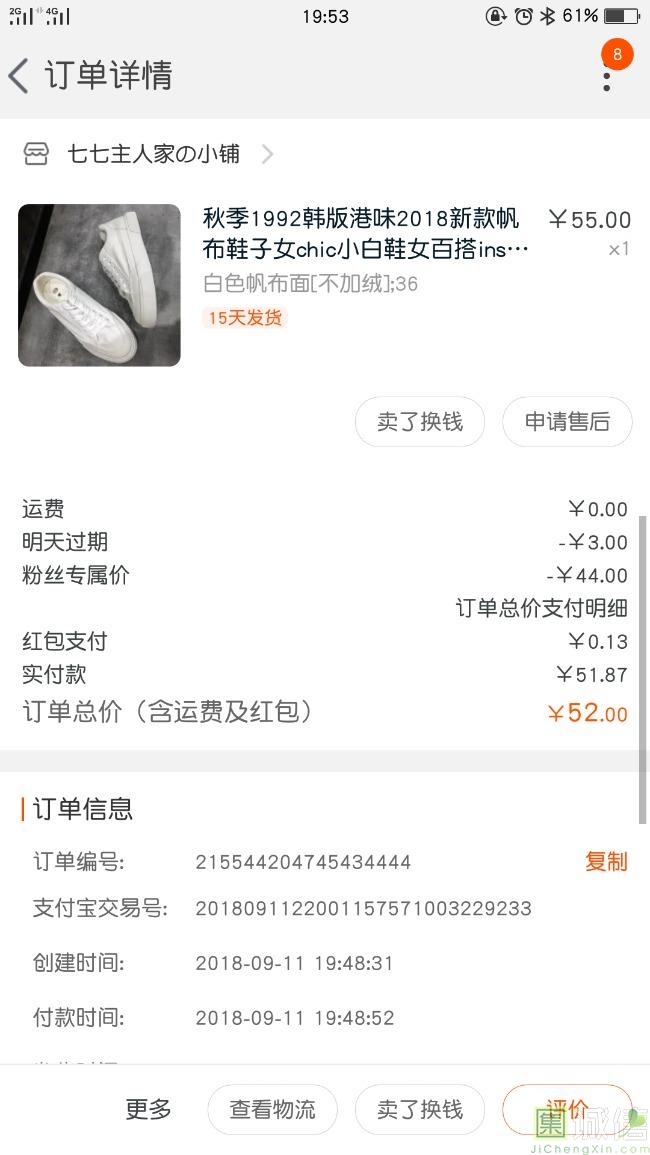Open the white sneaker product thumbnail
650x1155 pixels.
click(x=99, y=285)
